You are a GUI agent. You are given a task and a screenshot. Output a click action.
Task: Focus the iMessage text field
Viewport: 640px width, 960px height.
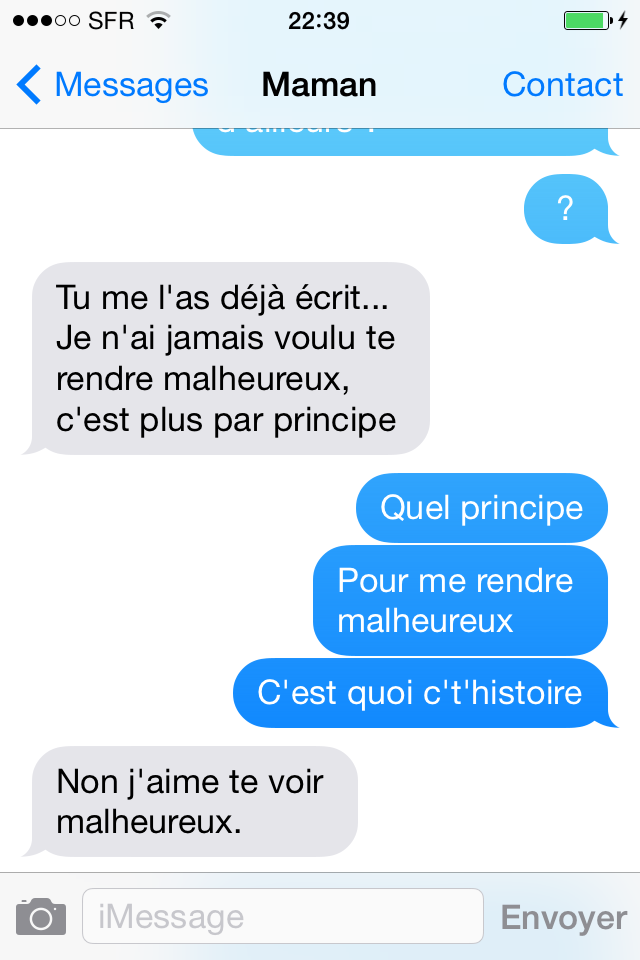[x=282, y=916]
